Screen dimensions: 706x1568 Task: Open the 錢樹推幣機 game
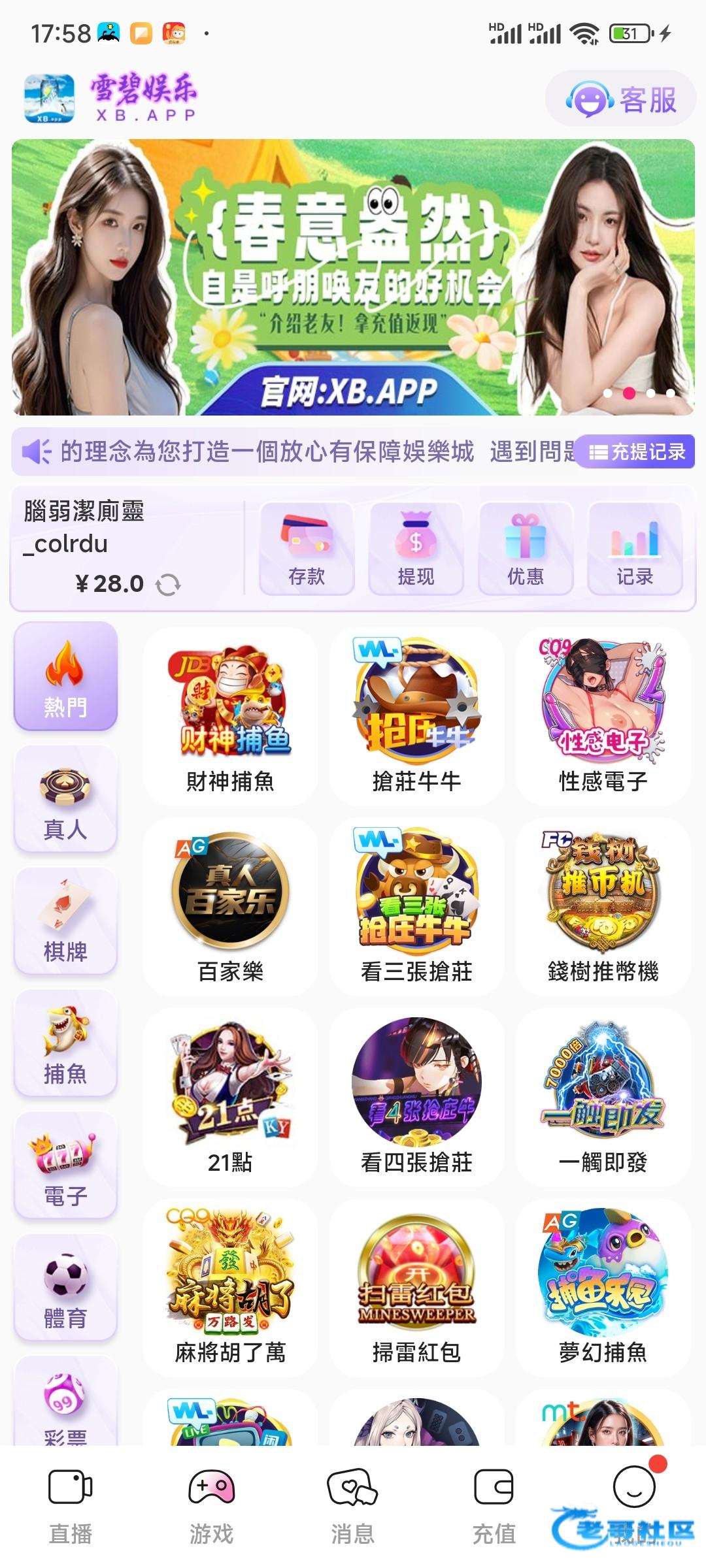pyautogui.click(x=603, y=907)
